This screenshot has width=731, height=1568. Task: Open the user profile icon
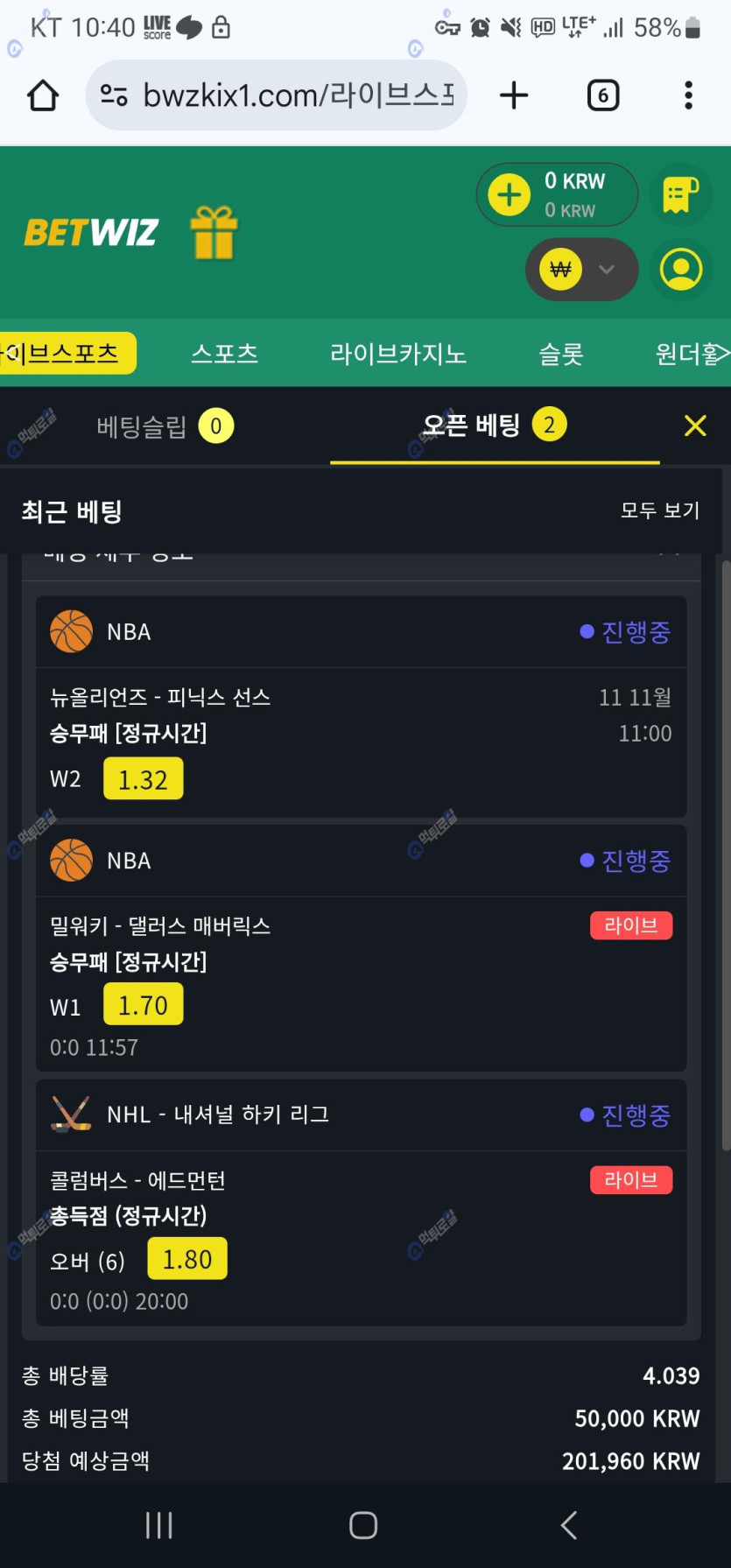coord(681,270)
